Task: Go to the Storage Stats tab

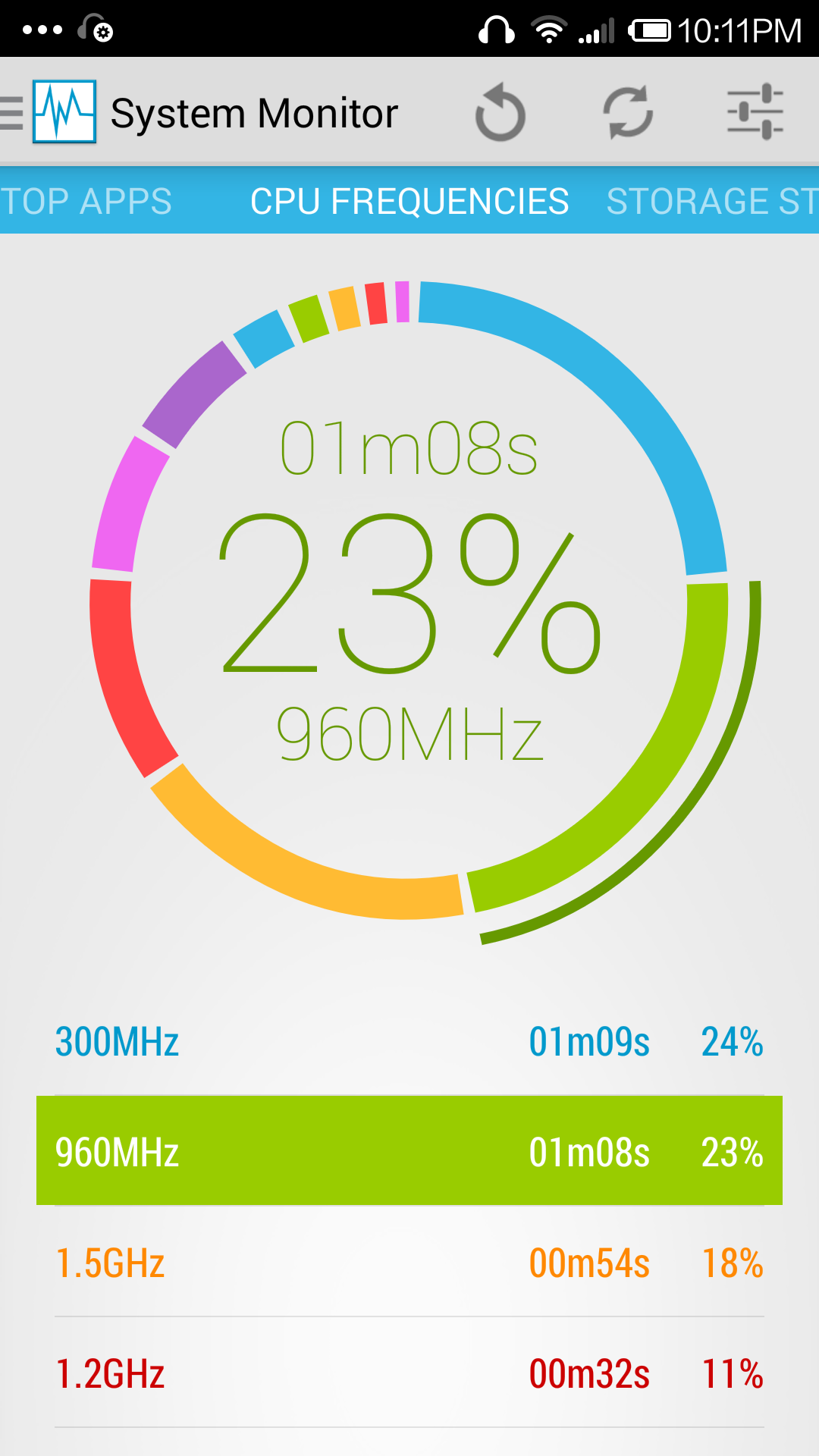Action: (x=711, y=202)
